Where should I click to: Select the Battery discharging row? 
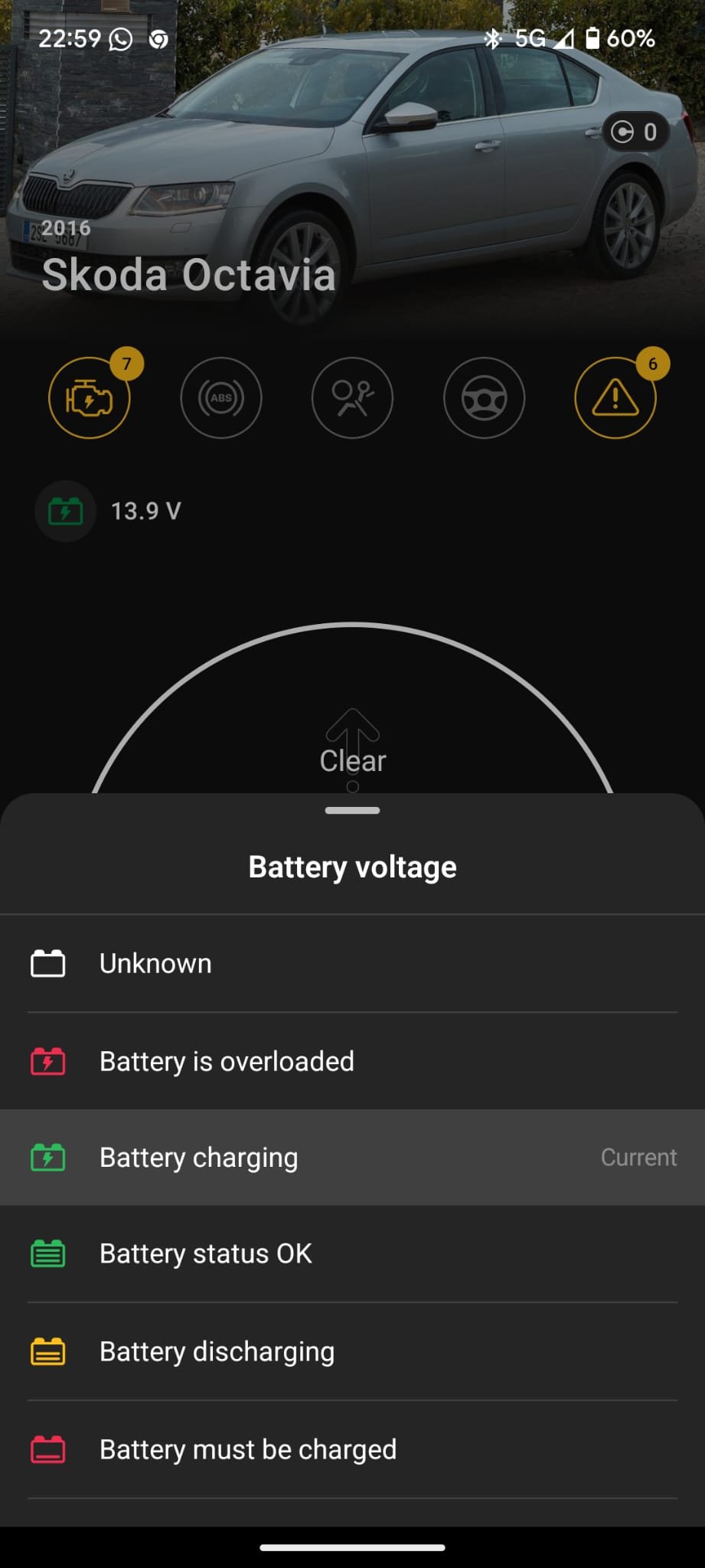[352, 1352]
